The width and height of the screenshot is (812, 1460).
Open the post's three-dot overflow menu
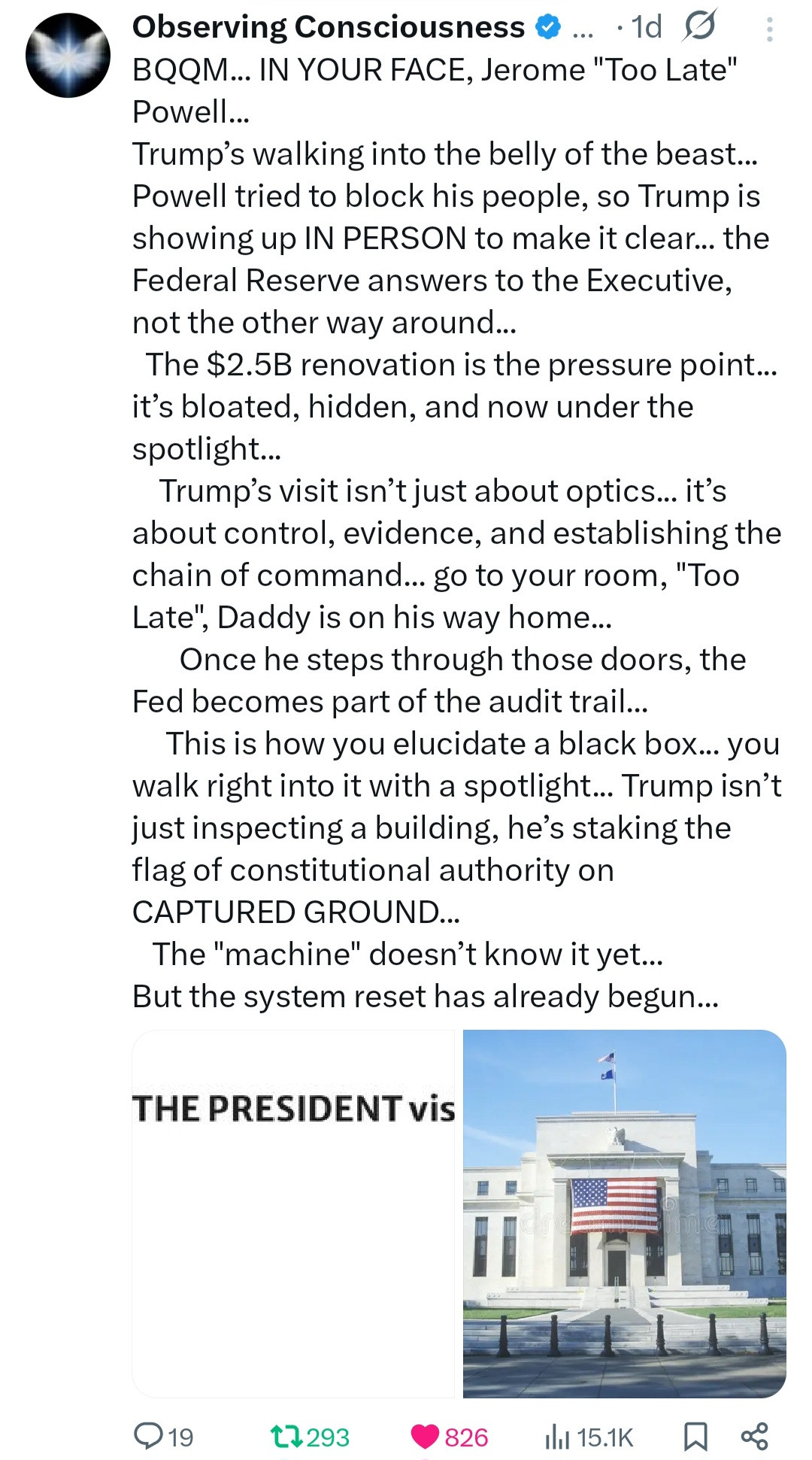(769, 29)
